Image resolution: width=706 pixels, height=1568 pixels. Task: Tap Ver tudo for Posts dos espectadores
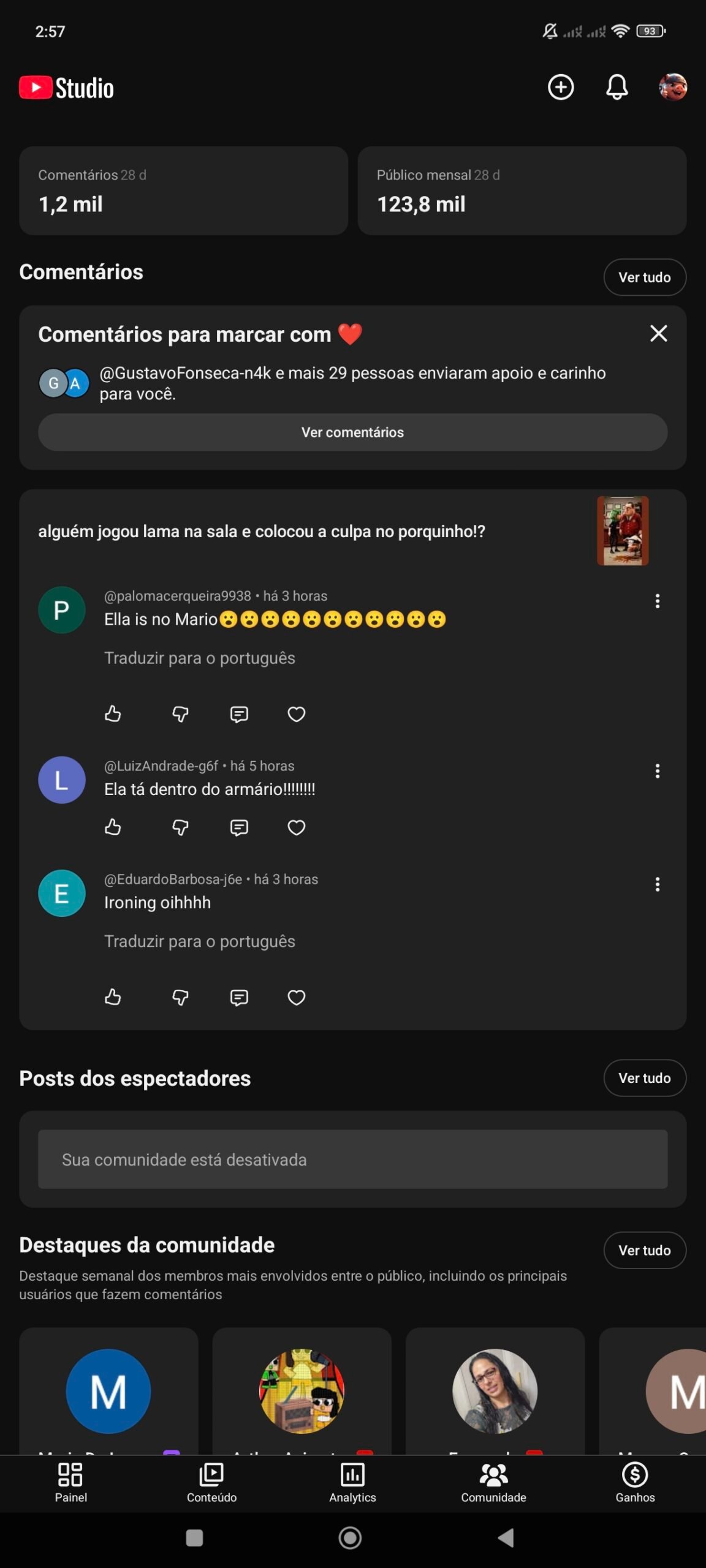pos(644,1078)
